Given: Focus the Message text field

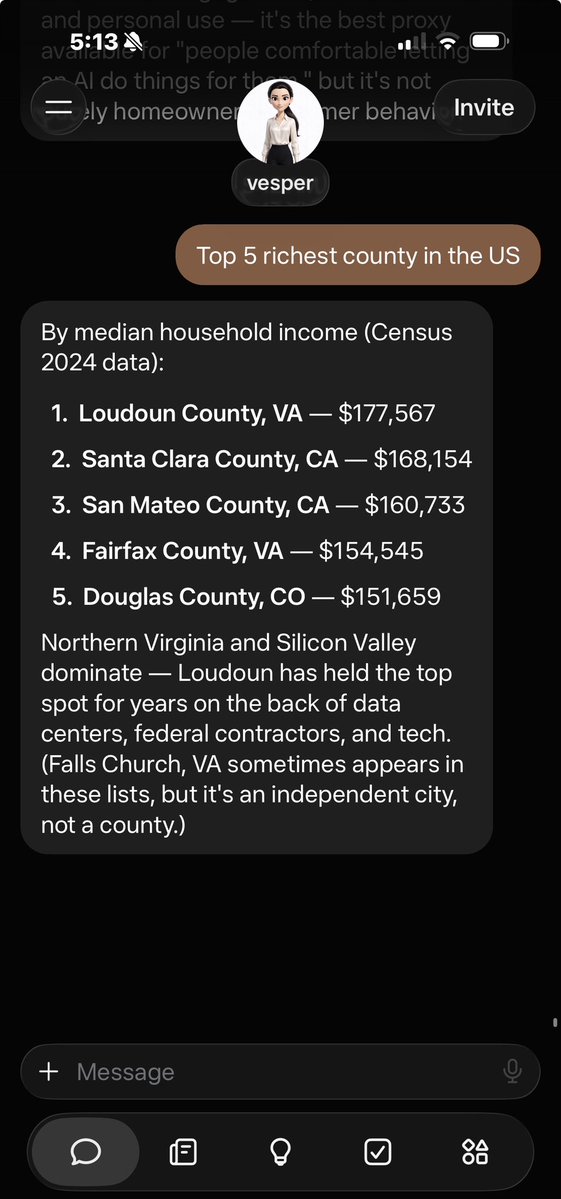Looking at the screenshot, I should point(280,1071).
